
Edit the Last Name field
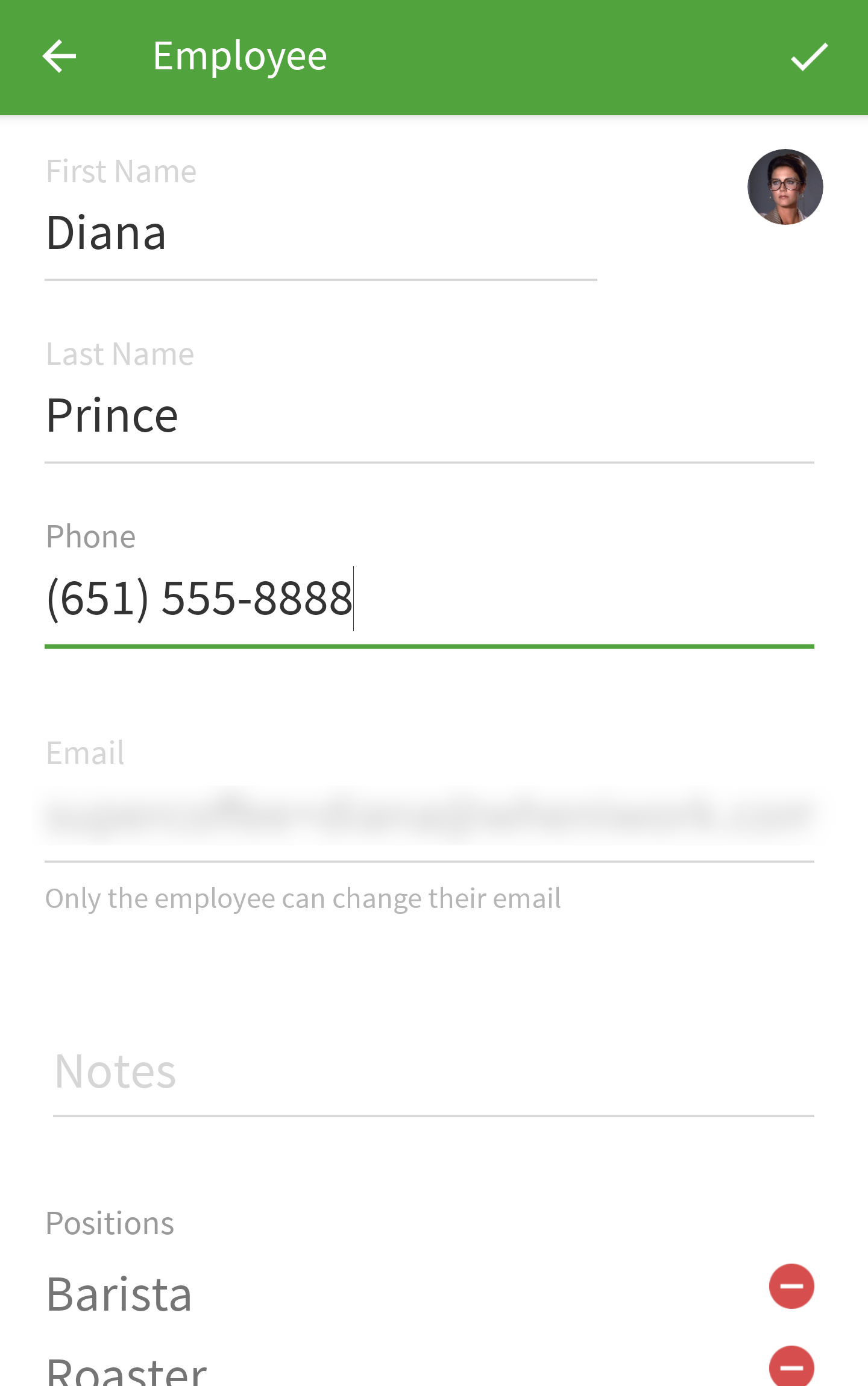(241, 415)
